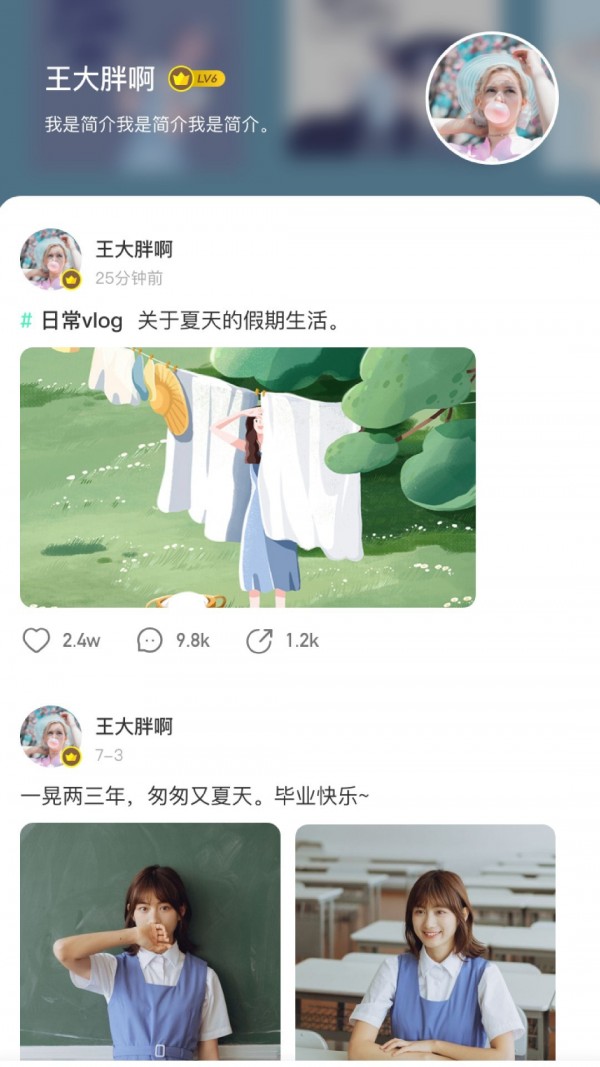Open comments on the 日常vlog post
Image resolution: width=600 pixels, height=1067 pixels.
[150, 640]
